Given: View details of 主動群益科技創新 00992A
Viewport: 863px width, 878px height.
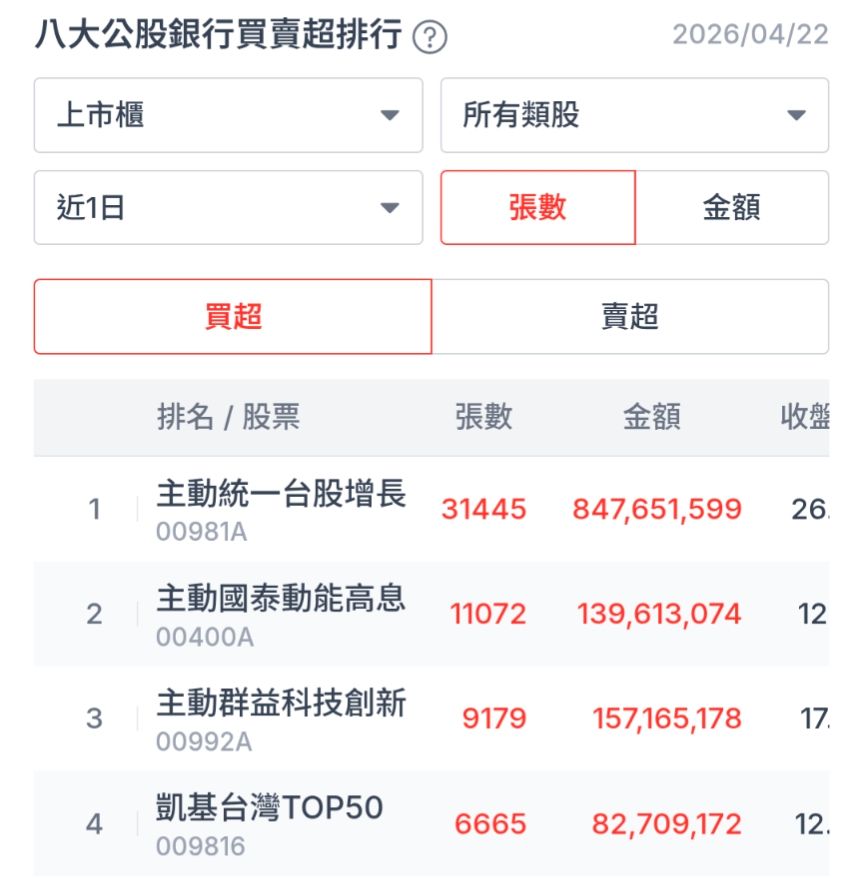Looking at the screenshot, I should click(x=281, y=719).
